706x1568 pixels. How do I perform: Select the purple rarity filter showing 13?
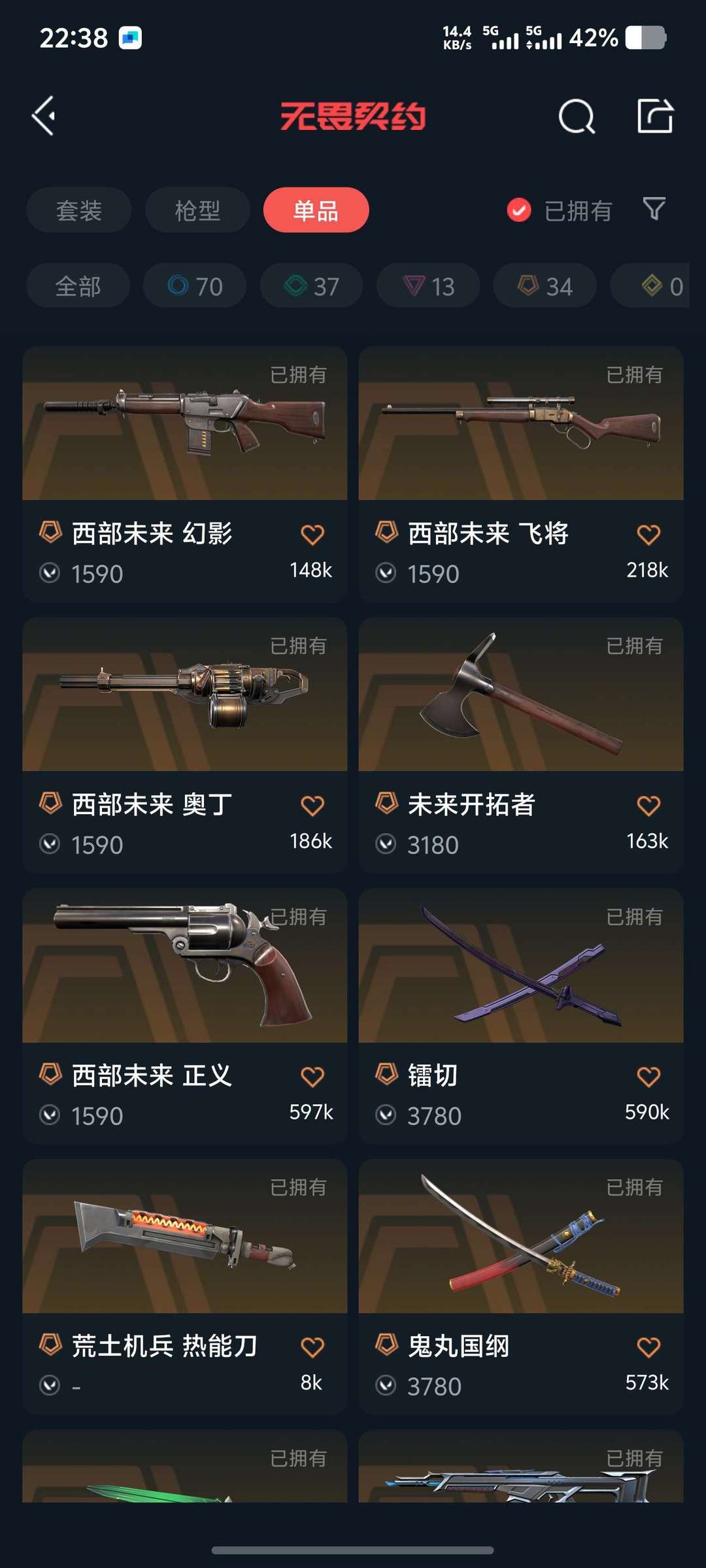(x=426, y=285)
